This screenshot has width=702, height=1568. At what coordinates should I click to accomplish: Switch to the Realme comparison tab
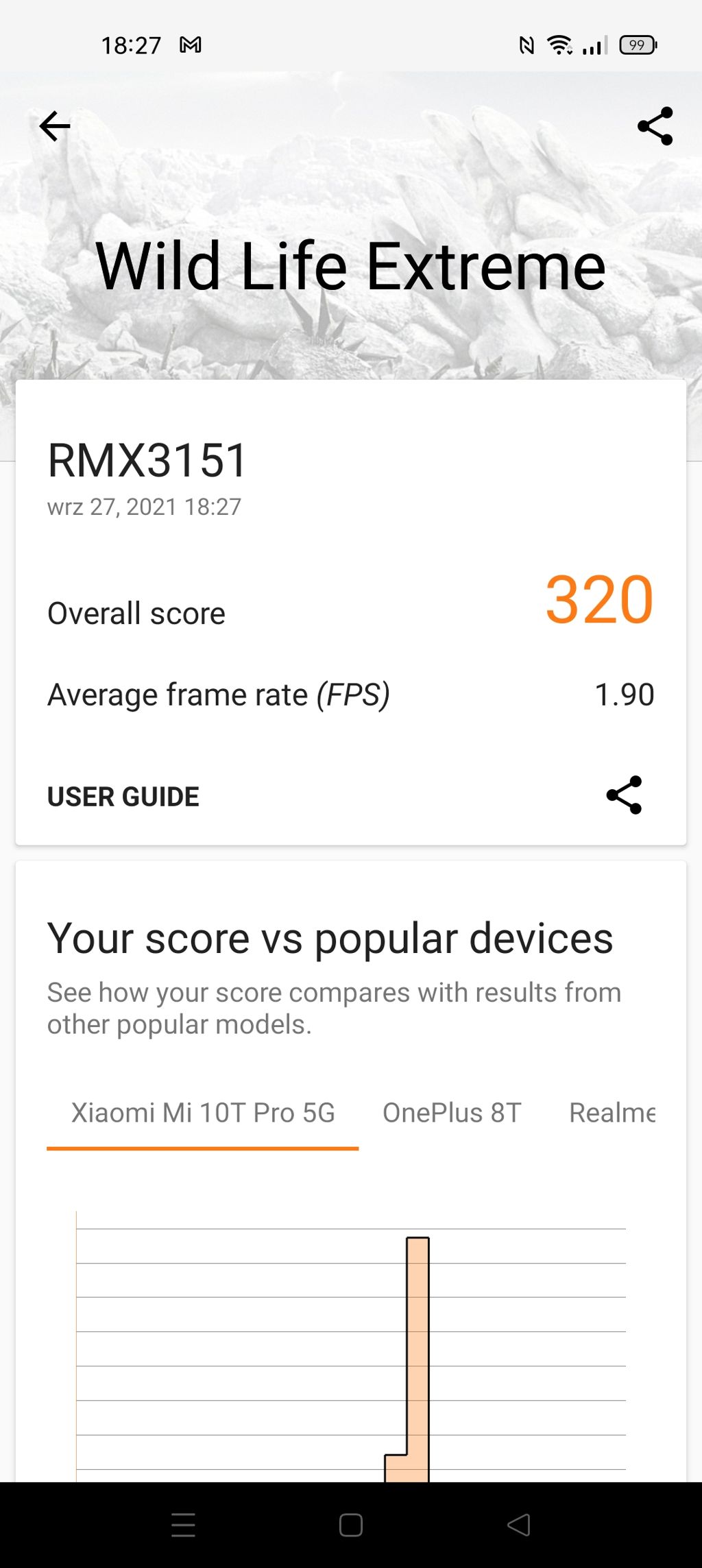pyautogui.click(x=612, y=1113)
